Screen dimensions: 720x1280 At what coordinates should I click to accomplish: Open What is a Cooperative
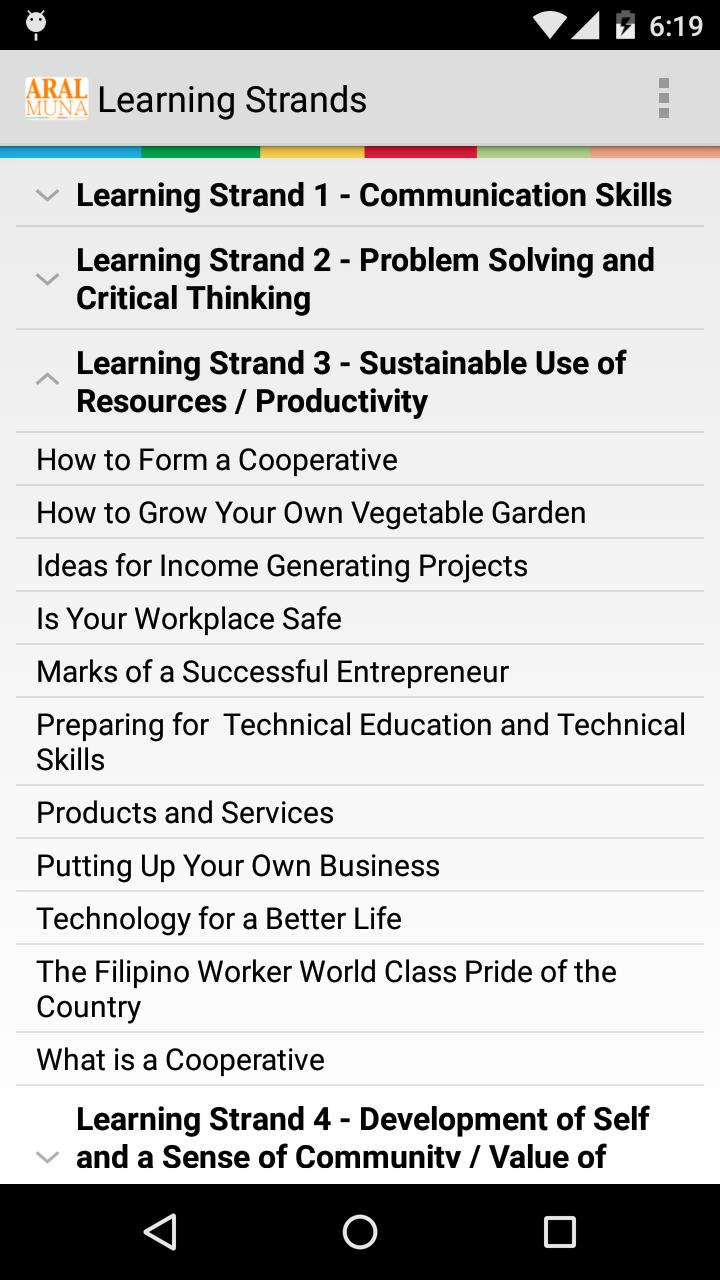(x=181, y=1059)
